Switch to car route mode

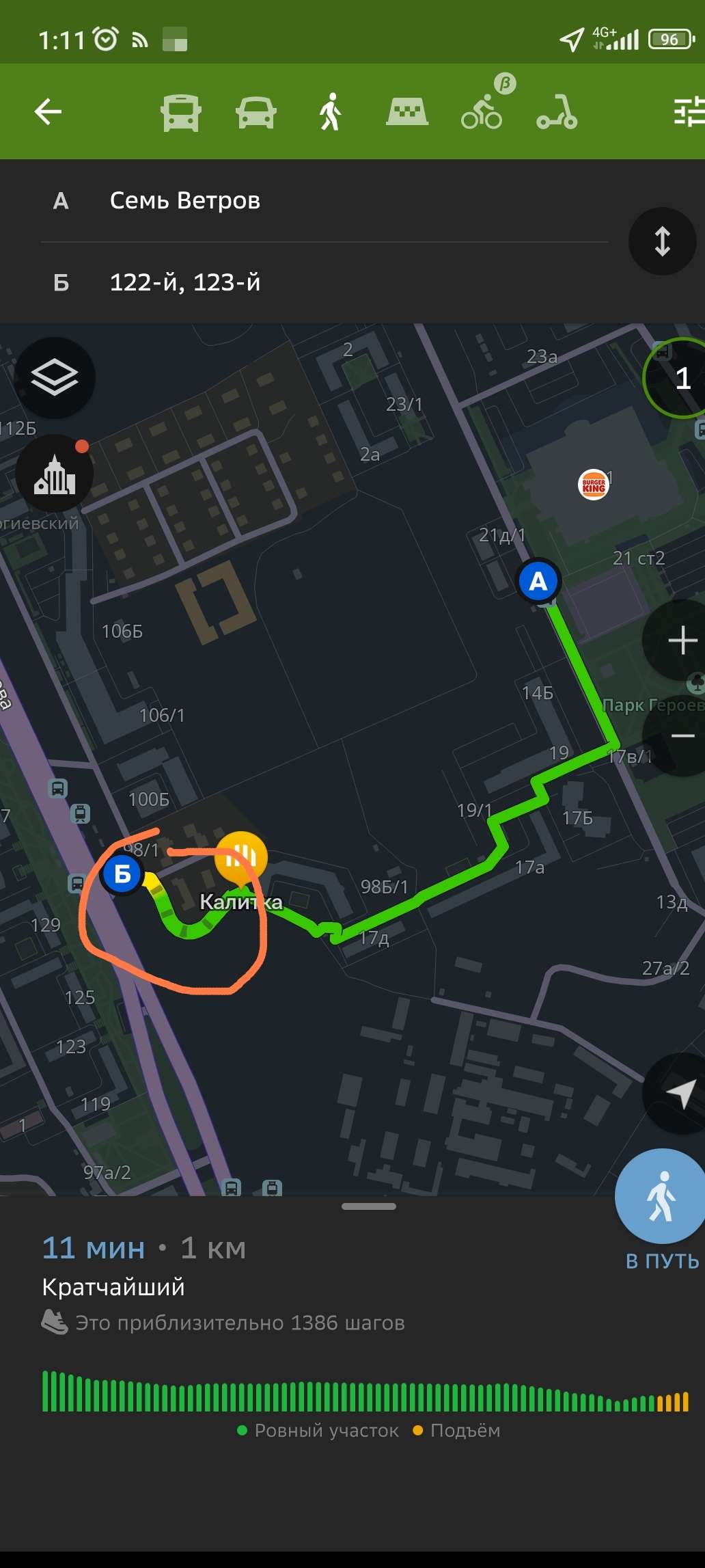click(x=256, y=113)
